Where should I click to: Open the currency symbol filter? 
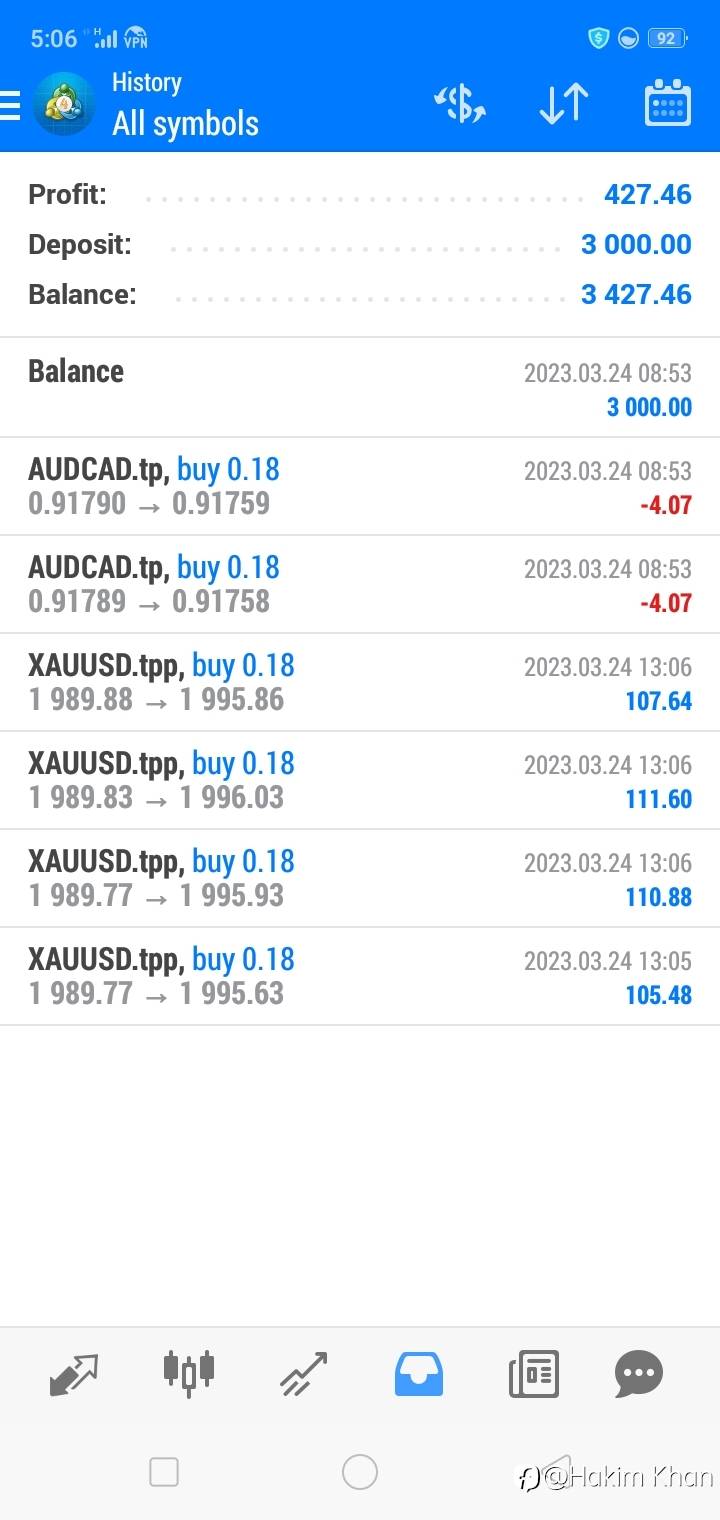tap(460, 104)
